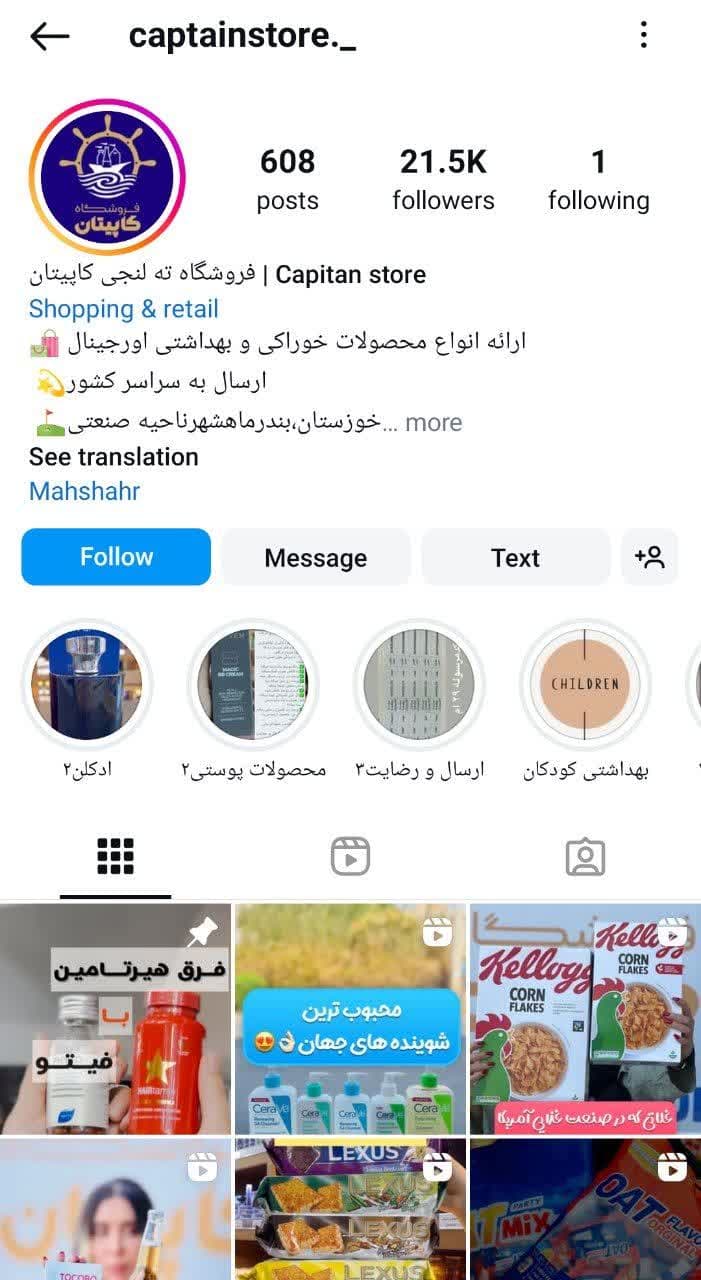Open the 21.5K followers list
The width and height of the screenshot is (701, 1280).
point(443,180)
